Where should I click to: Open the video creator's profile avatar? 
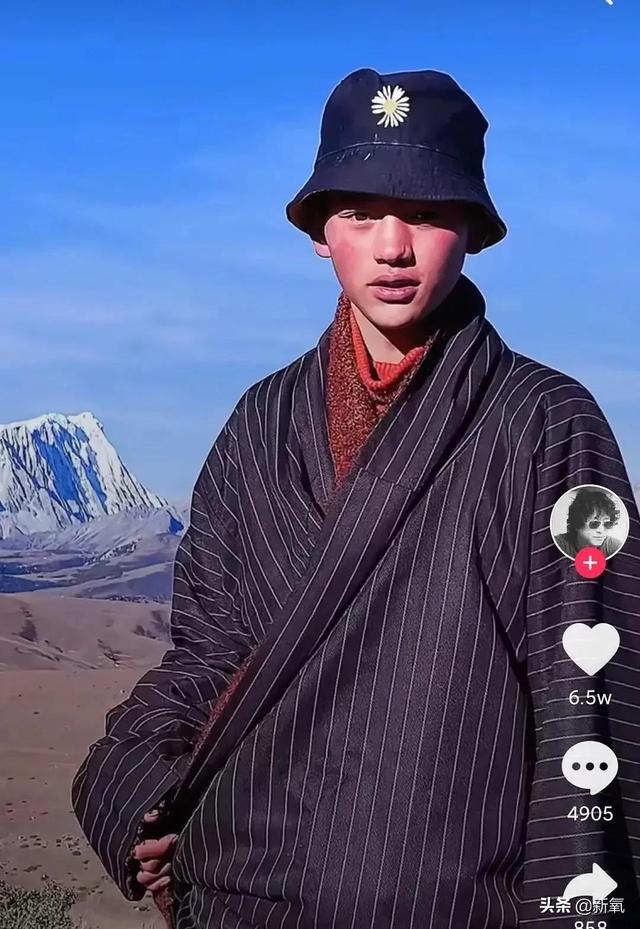point(589,521)
